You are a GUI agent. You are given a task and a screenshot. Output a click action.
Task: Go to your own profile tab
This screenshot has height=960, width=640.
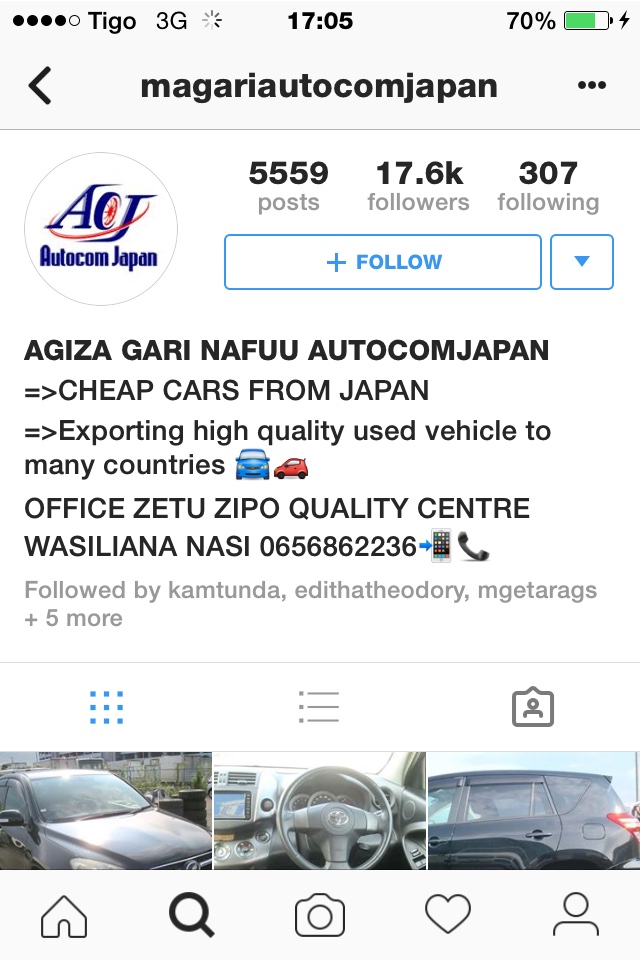[576, 915]
